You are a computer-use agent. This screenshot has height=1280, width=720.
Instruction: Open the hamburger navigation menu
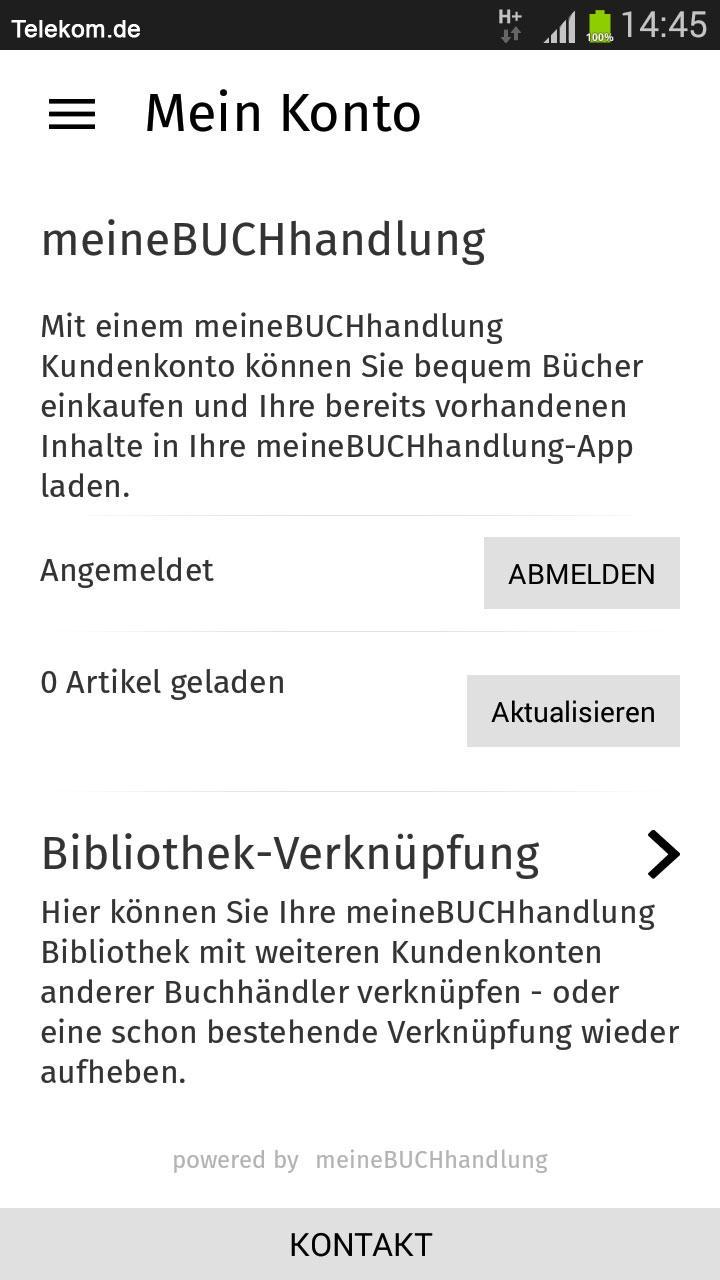[x=71, y=113]
